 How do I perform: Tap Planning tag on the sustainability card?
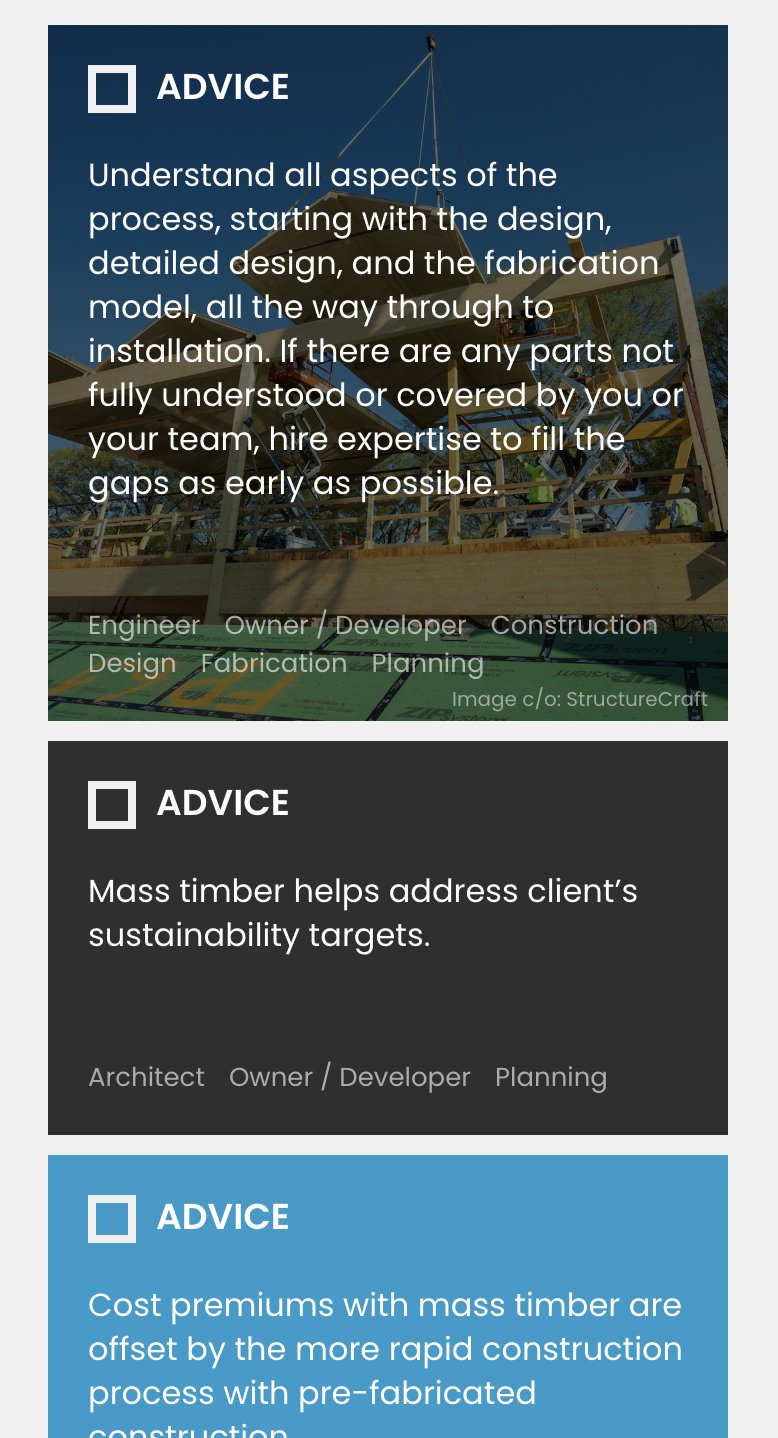point(551,1077)
